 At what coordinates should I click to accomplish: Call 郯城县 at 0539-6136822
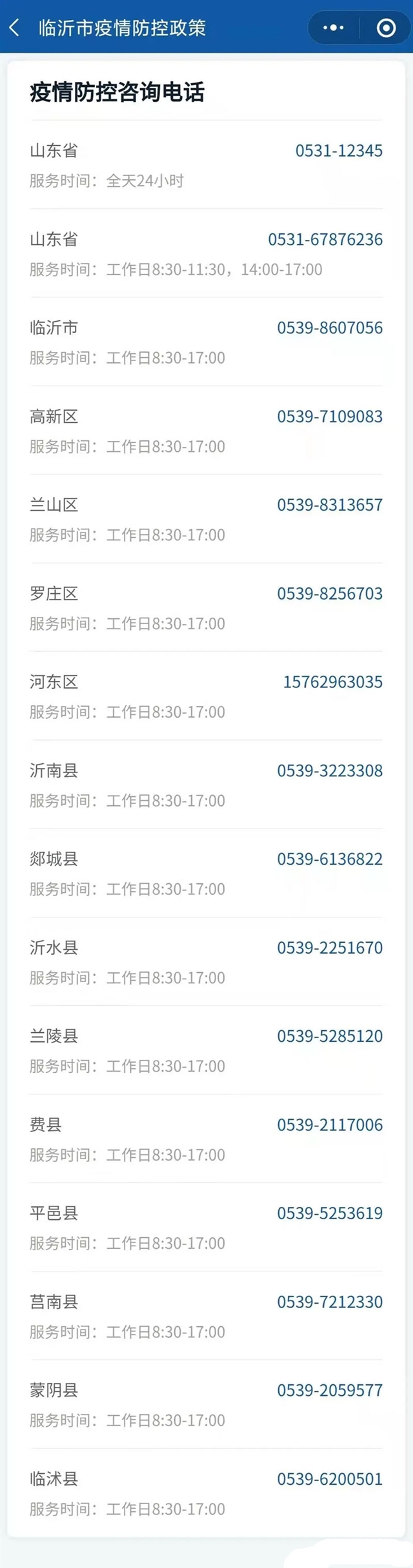[330, 859]
